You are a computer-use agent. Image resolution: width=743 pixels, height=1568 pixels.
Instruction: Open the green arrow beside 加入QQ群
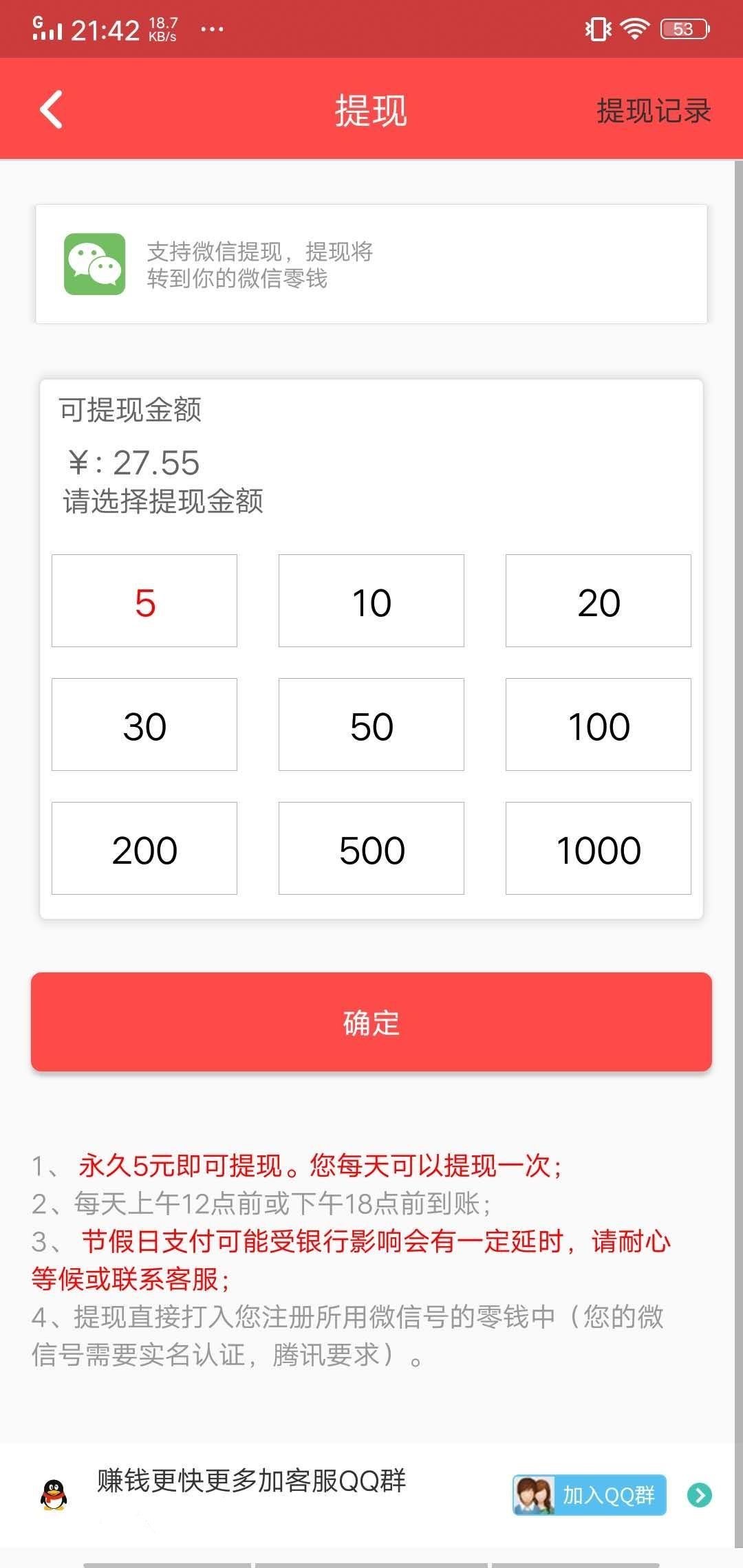(700, 1495)
